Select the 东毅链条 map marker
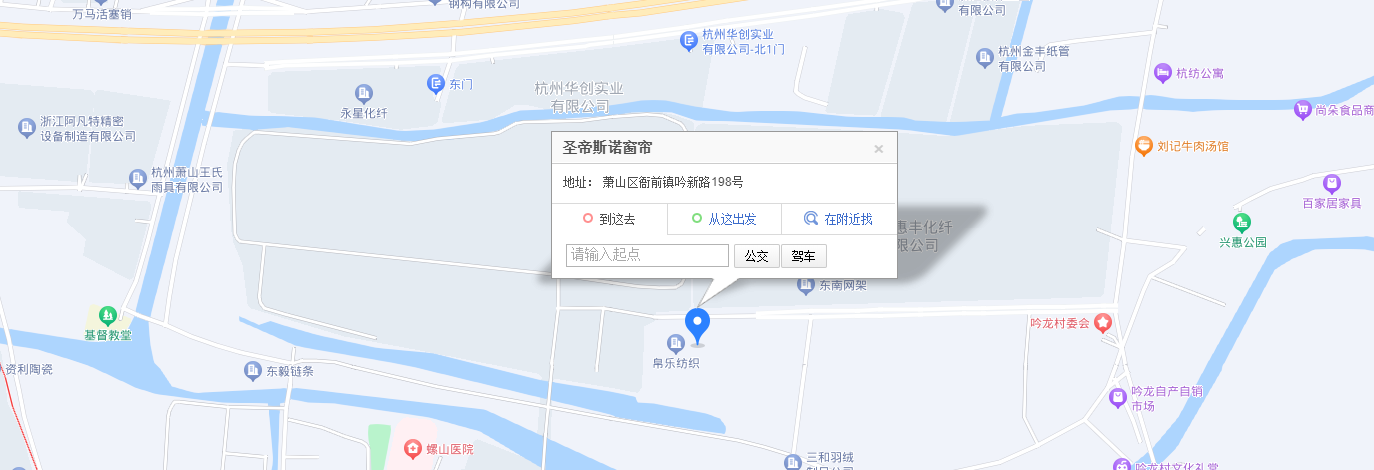1374x470 pixels. click(253, 371)
